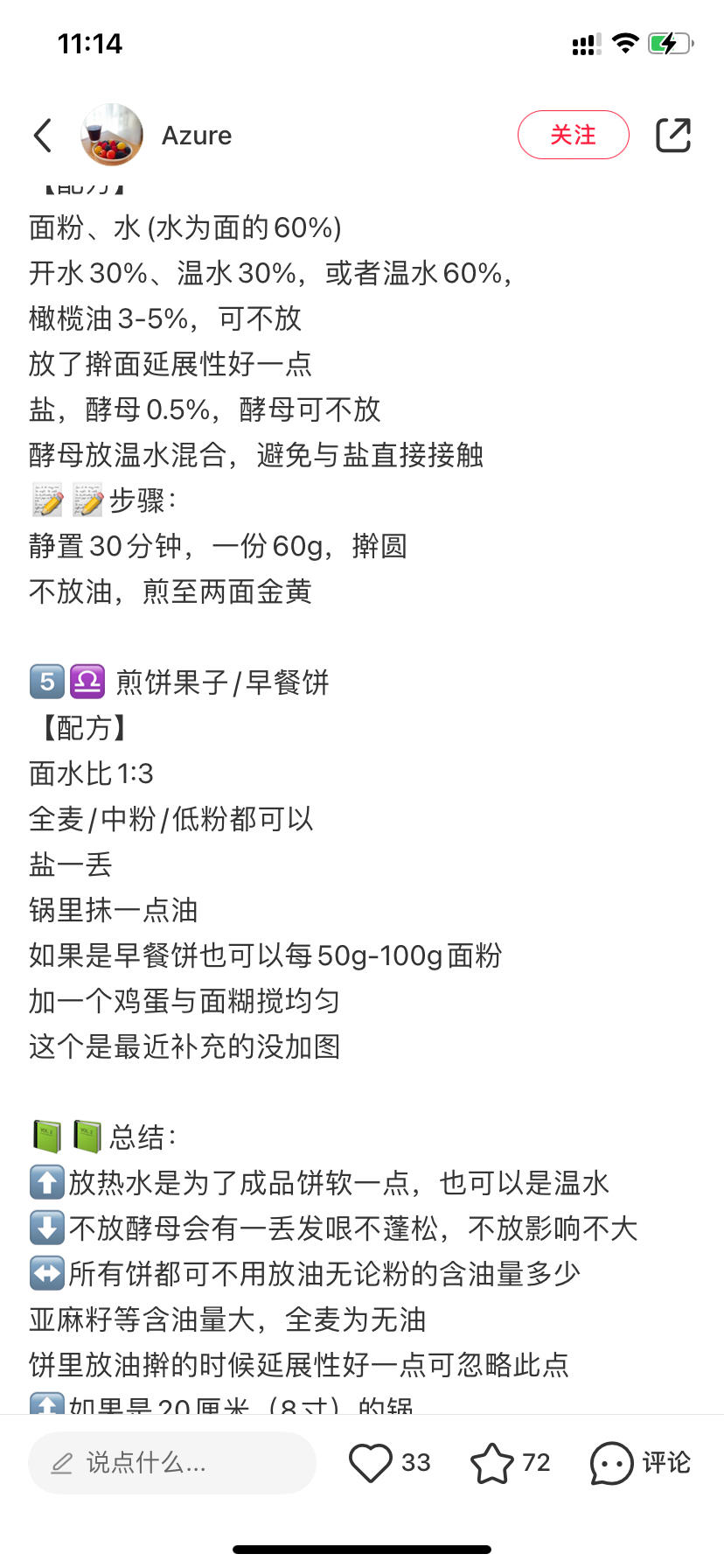The width and height of the screenshot is (724, 1568).
Task: Open Azure's username link
Action: click(197, 136)
